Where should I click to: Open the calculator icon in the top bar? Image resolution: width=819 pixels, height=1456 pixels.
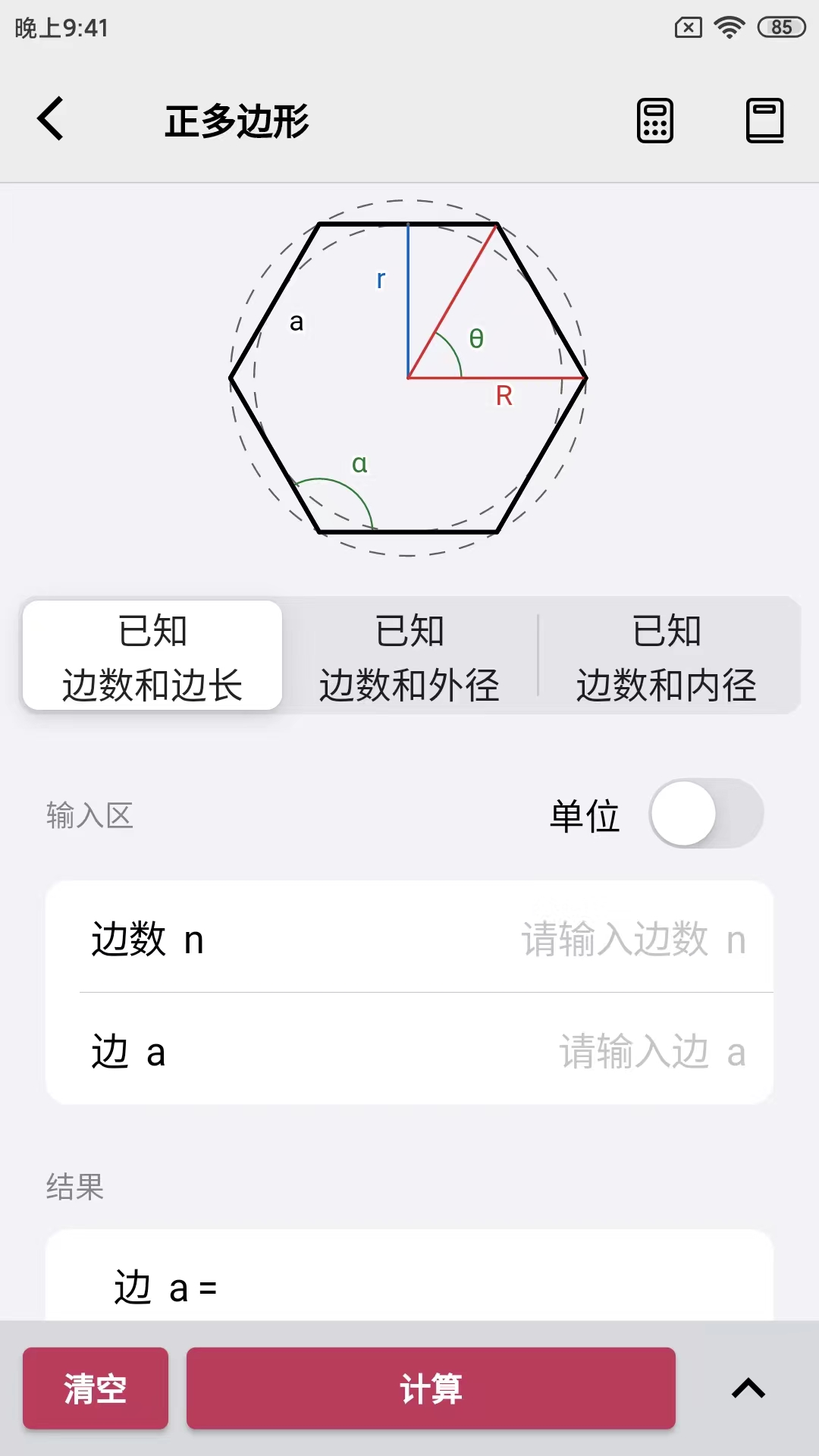click(655, 121)
